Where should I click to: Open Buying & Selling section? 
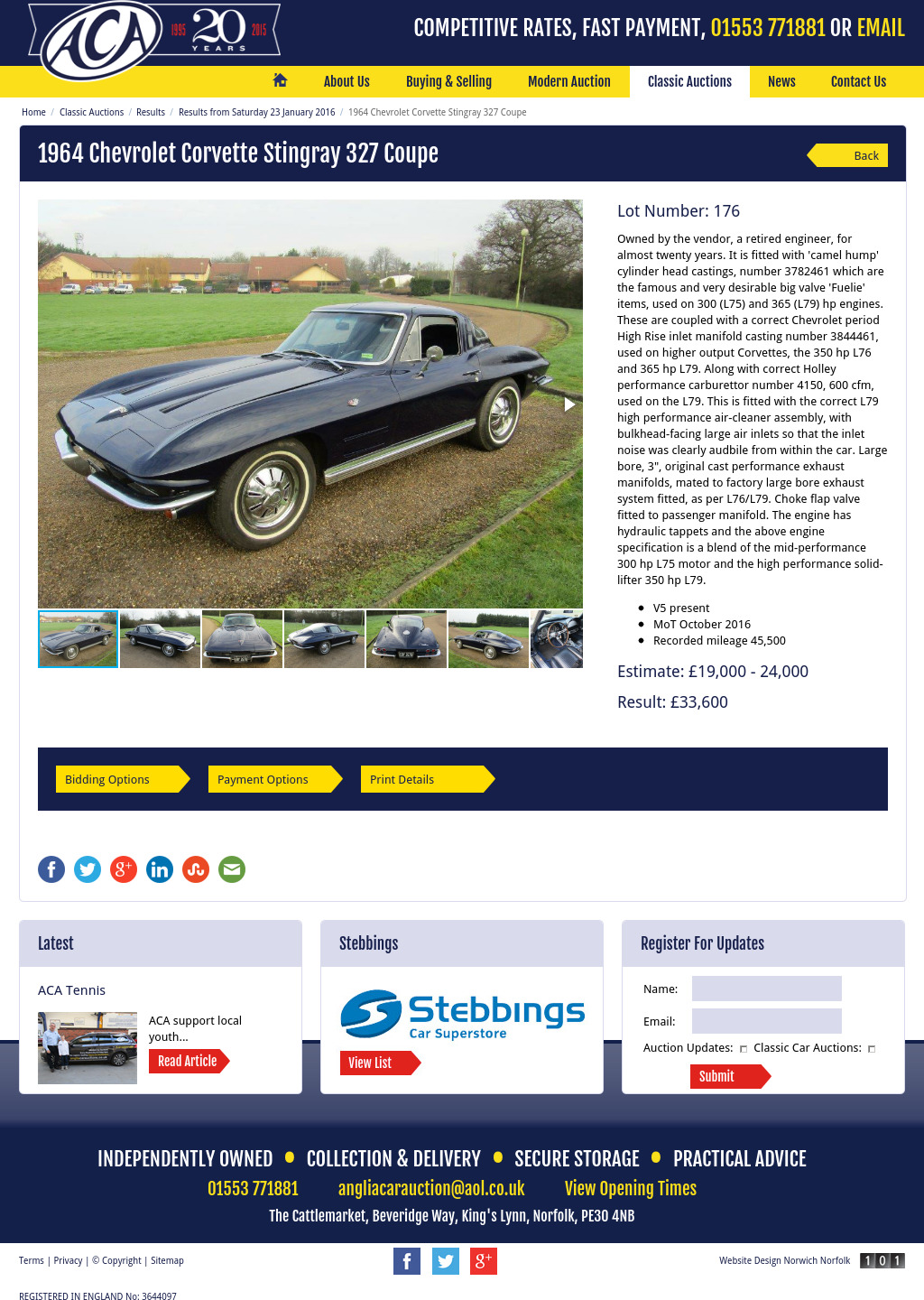click(x=448, y=81)
